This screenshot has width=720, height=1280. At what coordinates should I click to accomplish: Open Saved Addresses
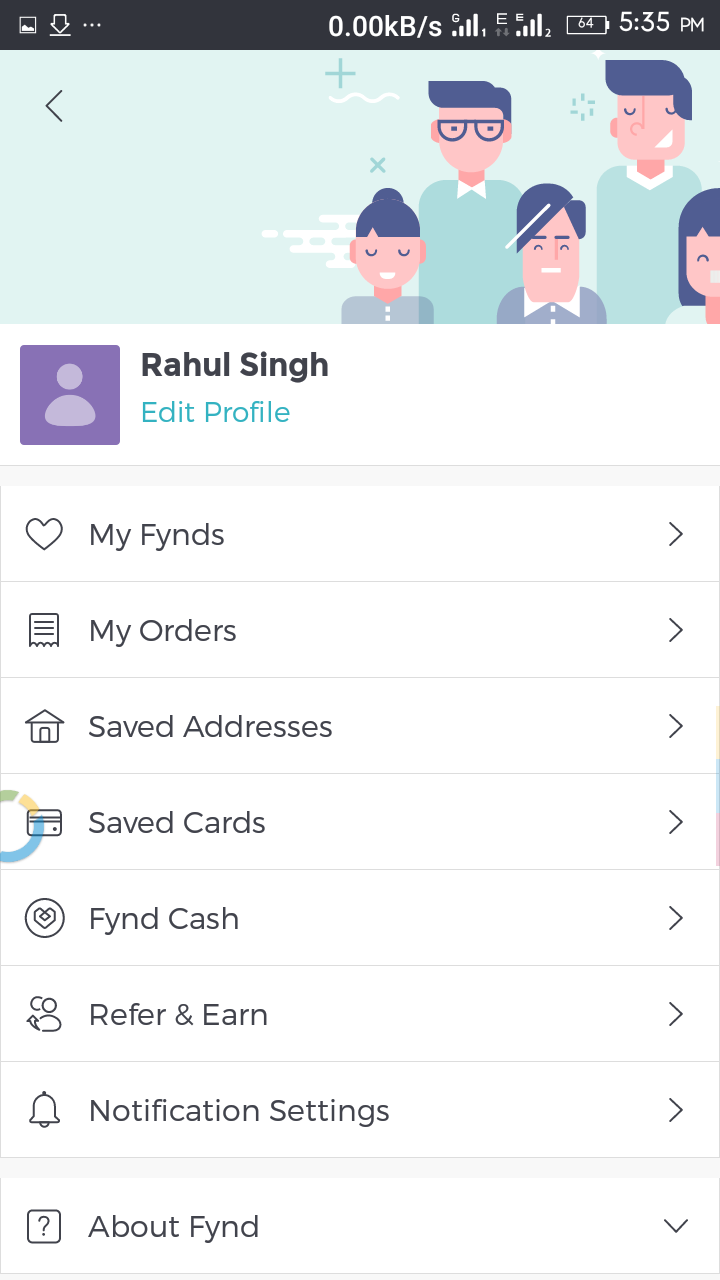click(x=360, y=726)
